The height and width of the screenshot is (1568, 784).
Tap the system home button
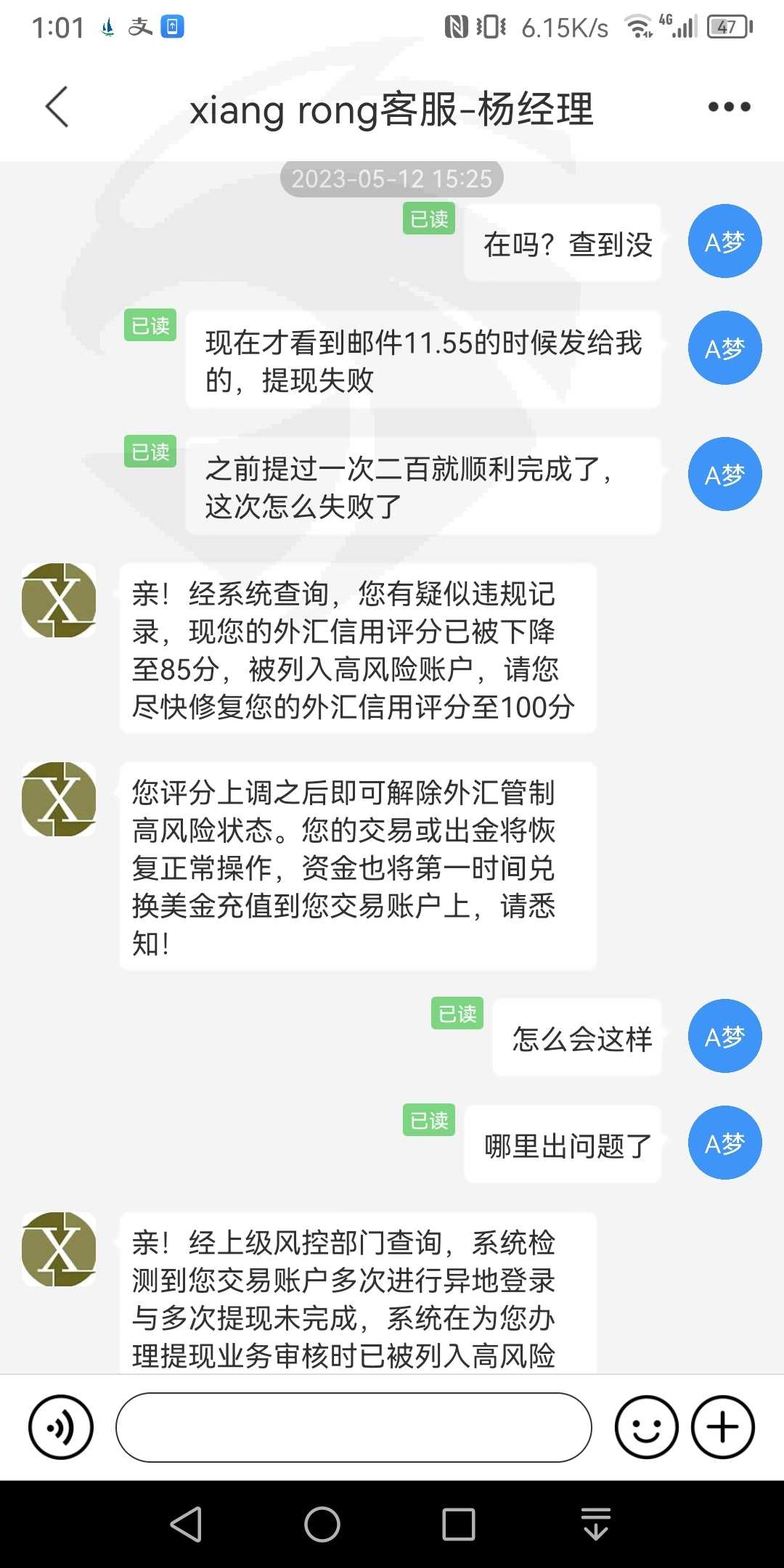(322, 1524)
